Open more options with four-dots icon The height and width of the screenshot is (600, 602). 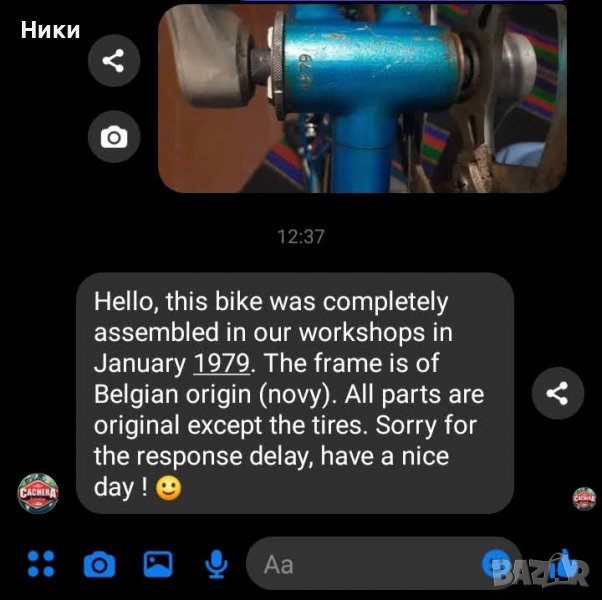coord(41,565)
